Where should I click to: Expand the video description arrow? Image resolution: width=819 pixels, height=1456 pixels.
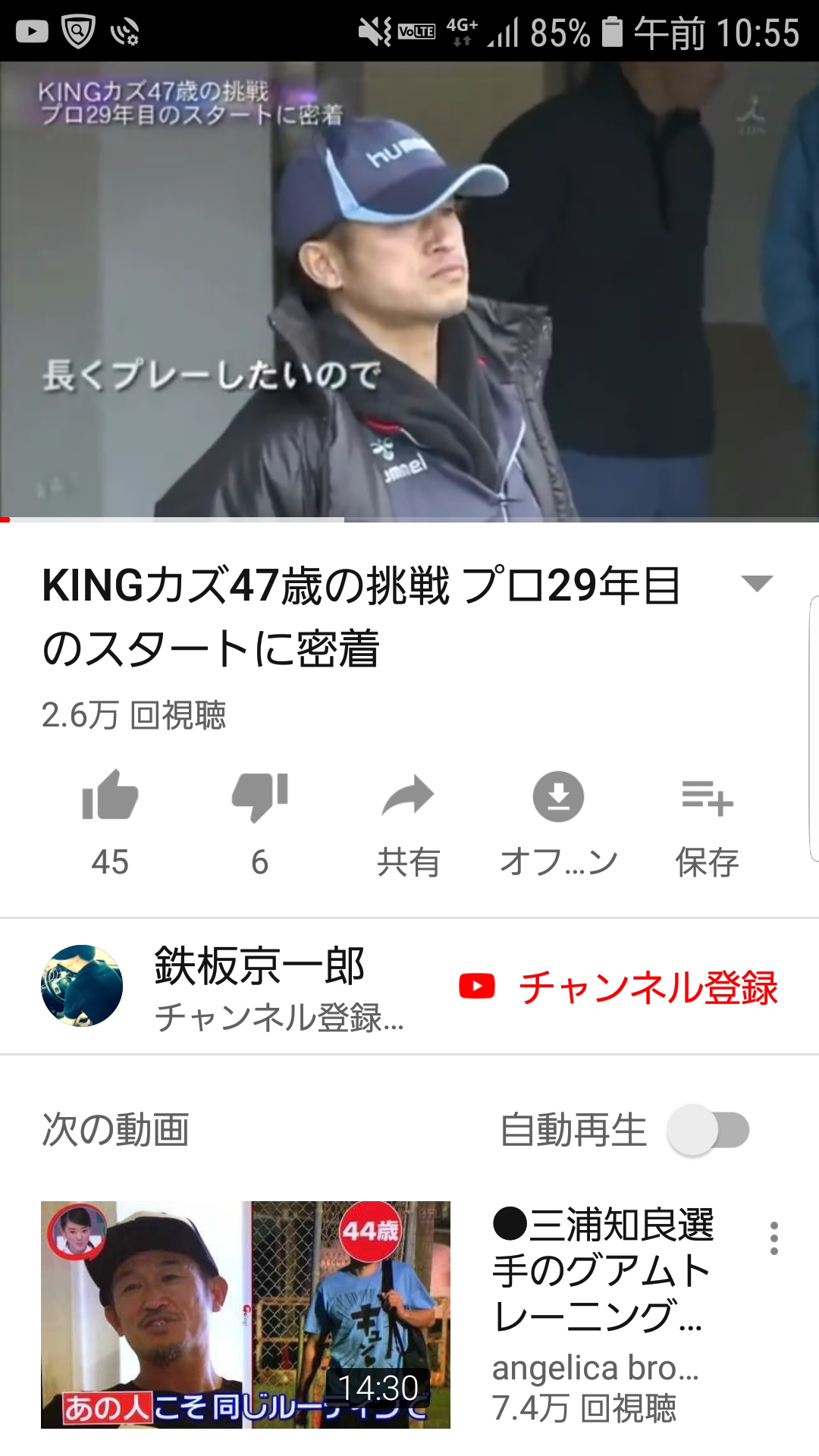pos(756,583)
